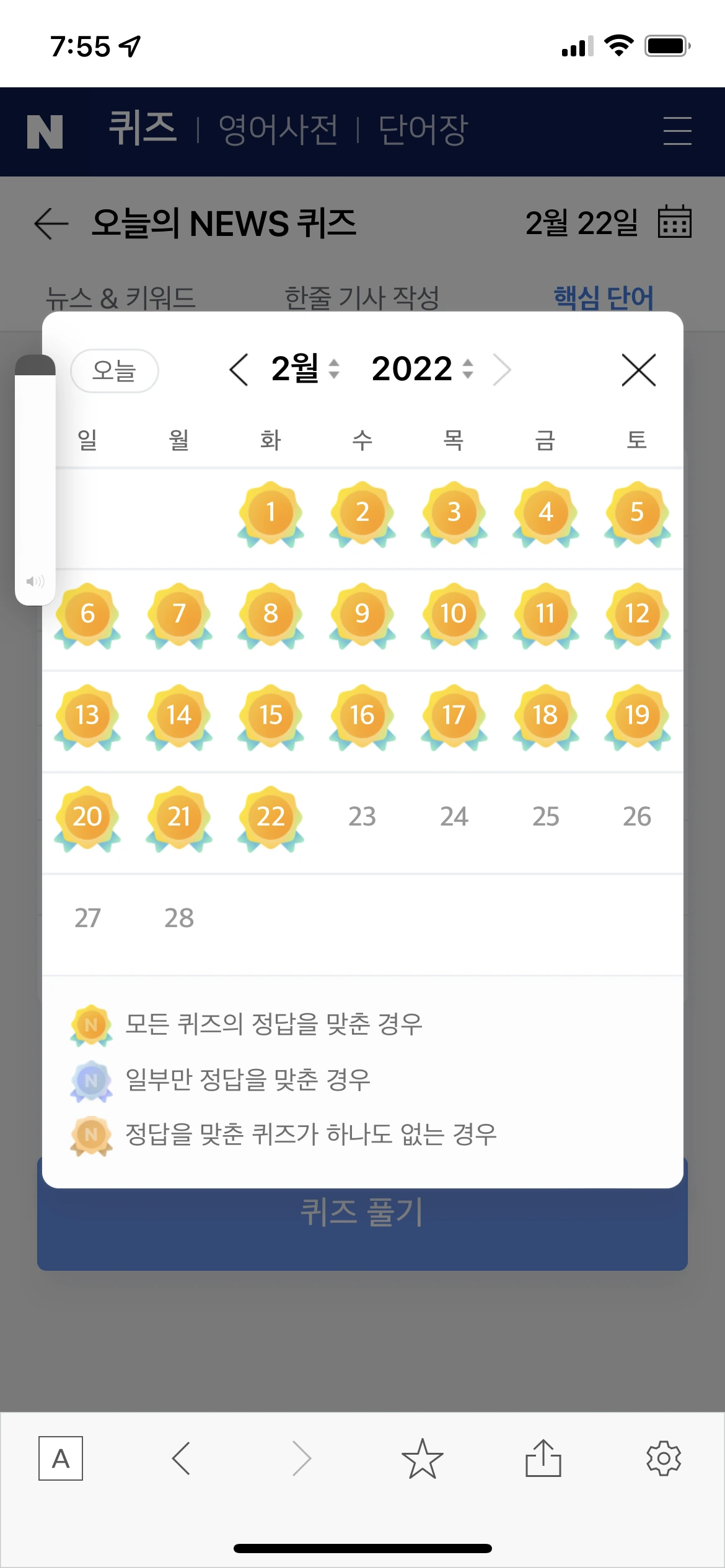Select February 1 on the calendar

click(x=271, y=513)
